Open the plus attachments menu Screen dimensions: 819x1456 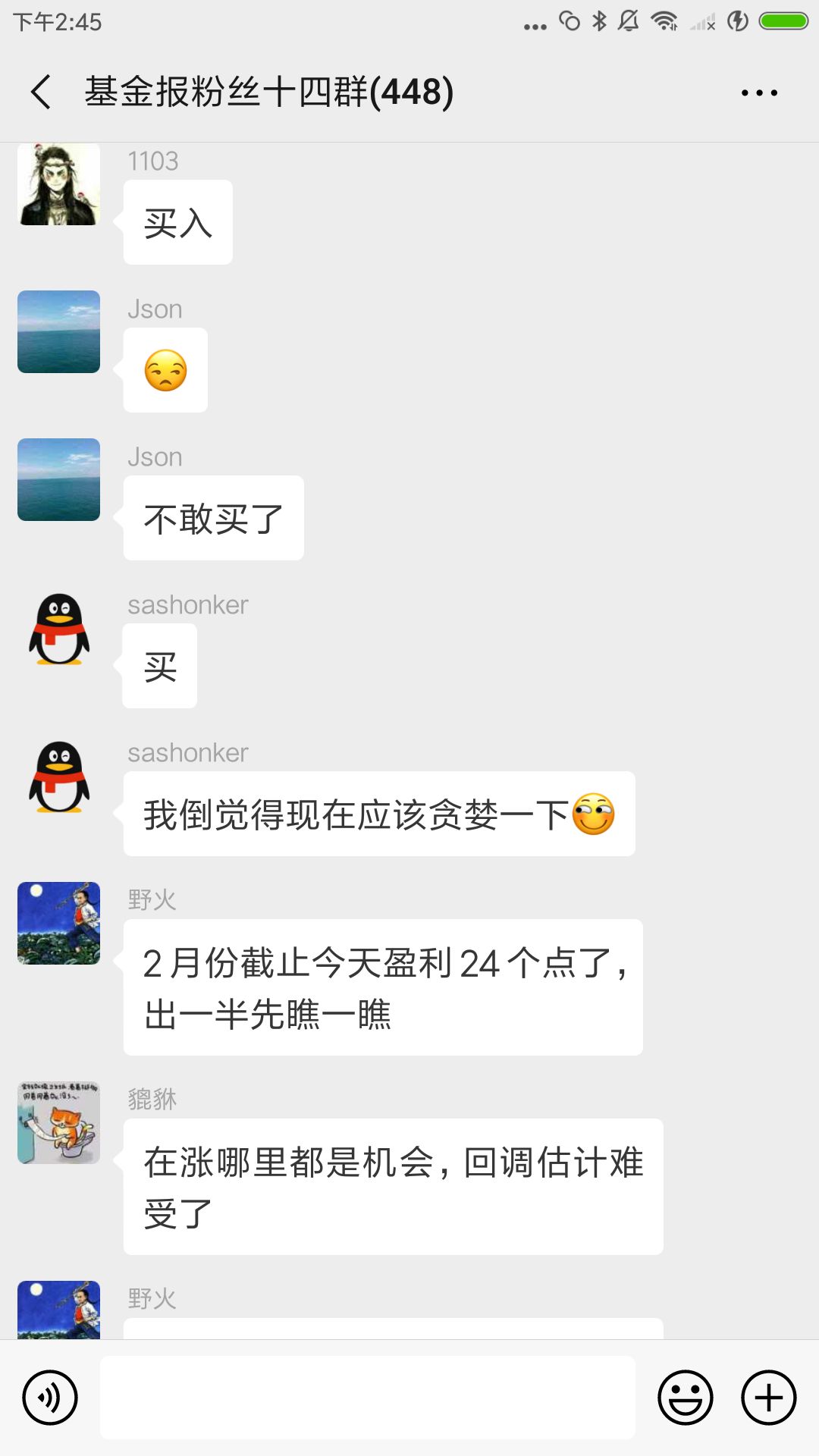[768, 1398]
